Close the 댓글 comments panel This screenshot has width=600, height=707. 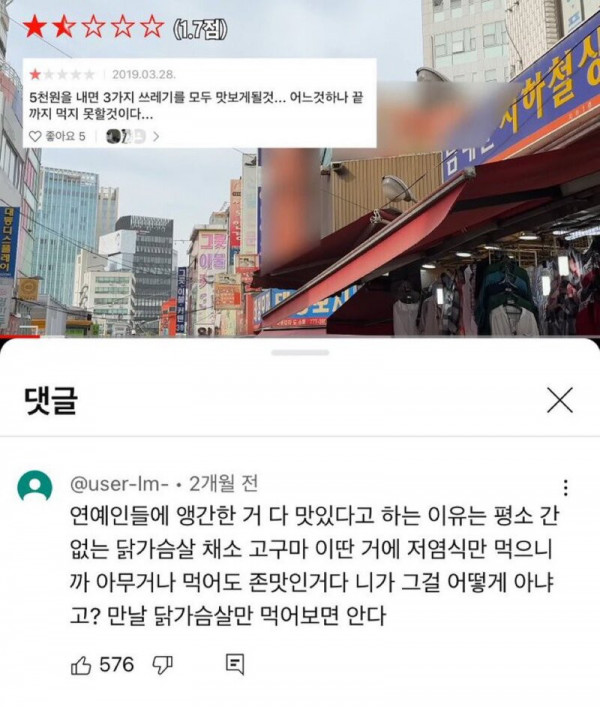click(x=560, y=400)
